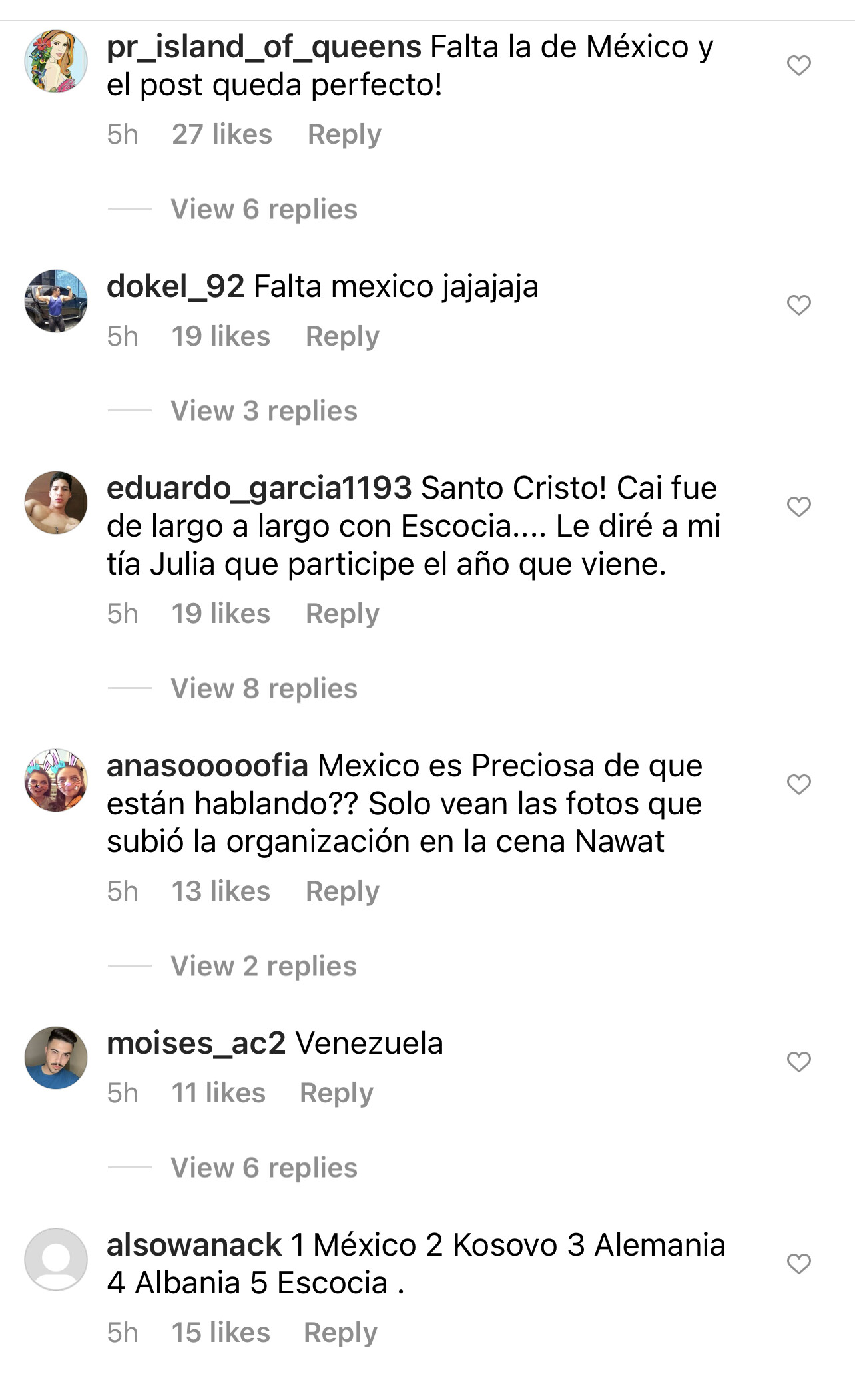Screen dimensions: 855x1400
Task: Reply to anasooooofia's comment
Action: [342, 892]
